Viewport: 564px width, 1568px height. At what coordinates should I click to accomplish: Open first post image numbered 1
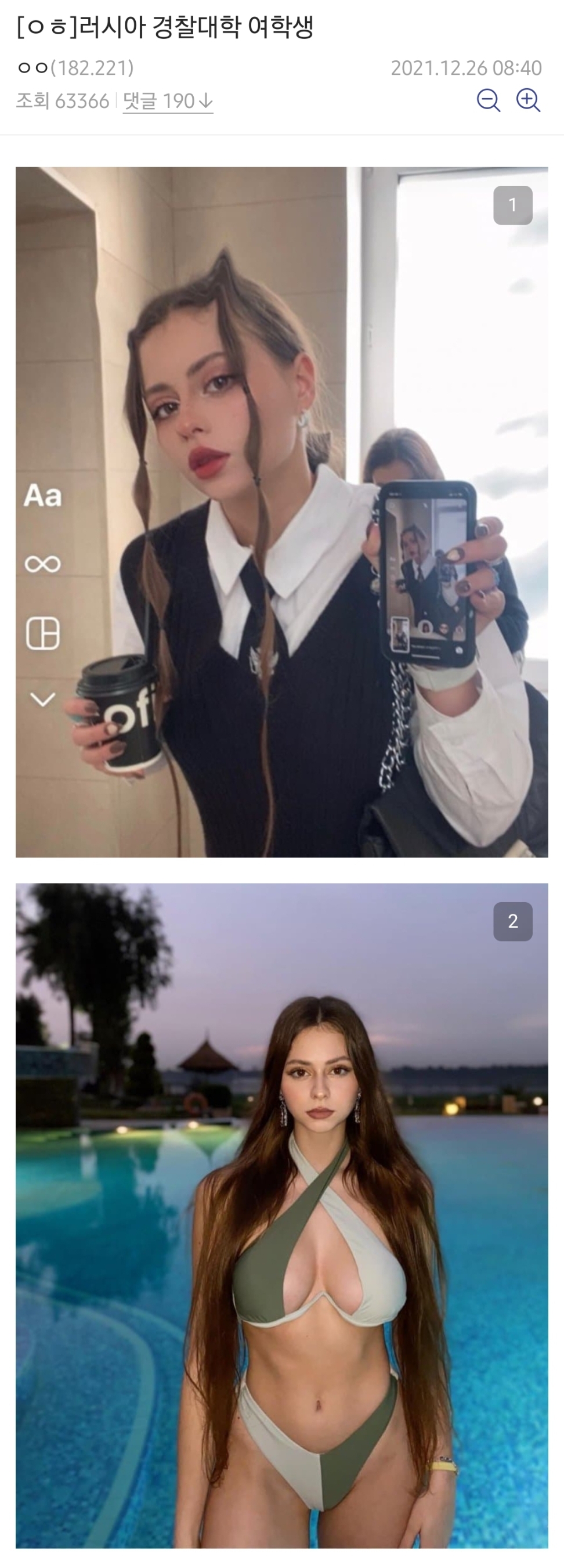point(281,511)
